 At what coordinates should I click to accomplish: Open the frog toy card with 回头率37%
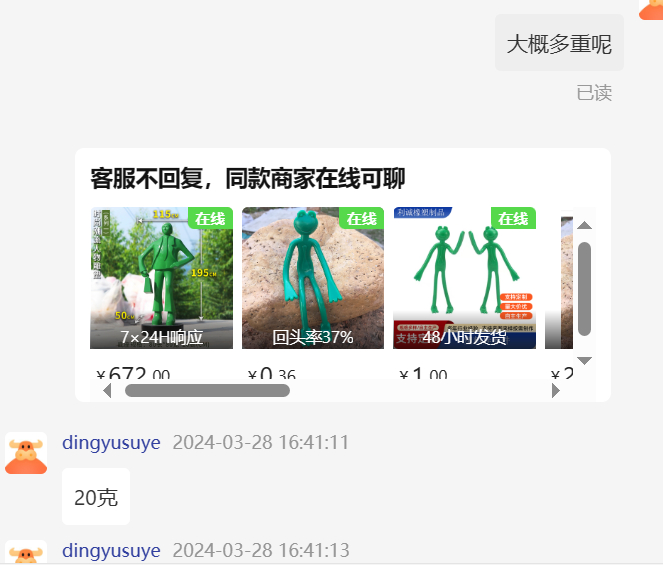pos(313,278)
